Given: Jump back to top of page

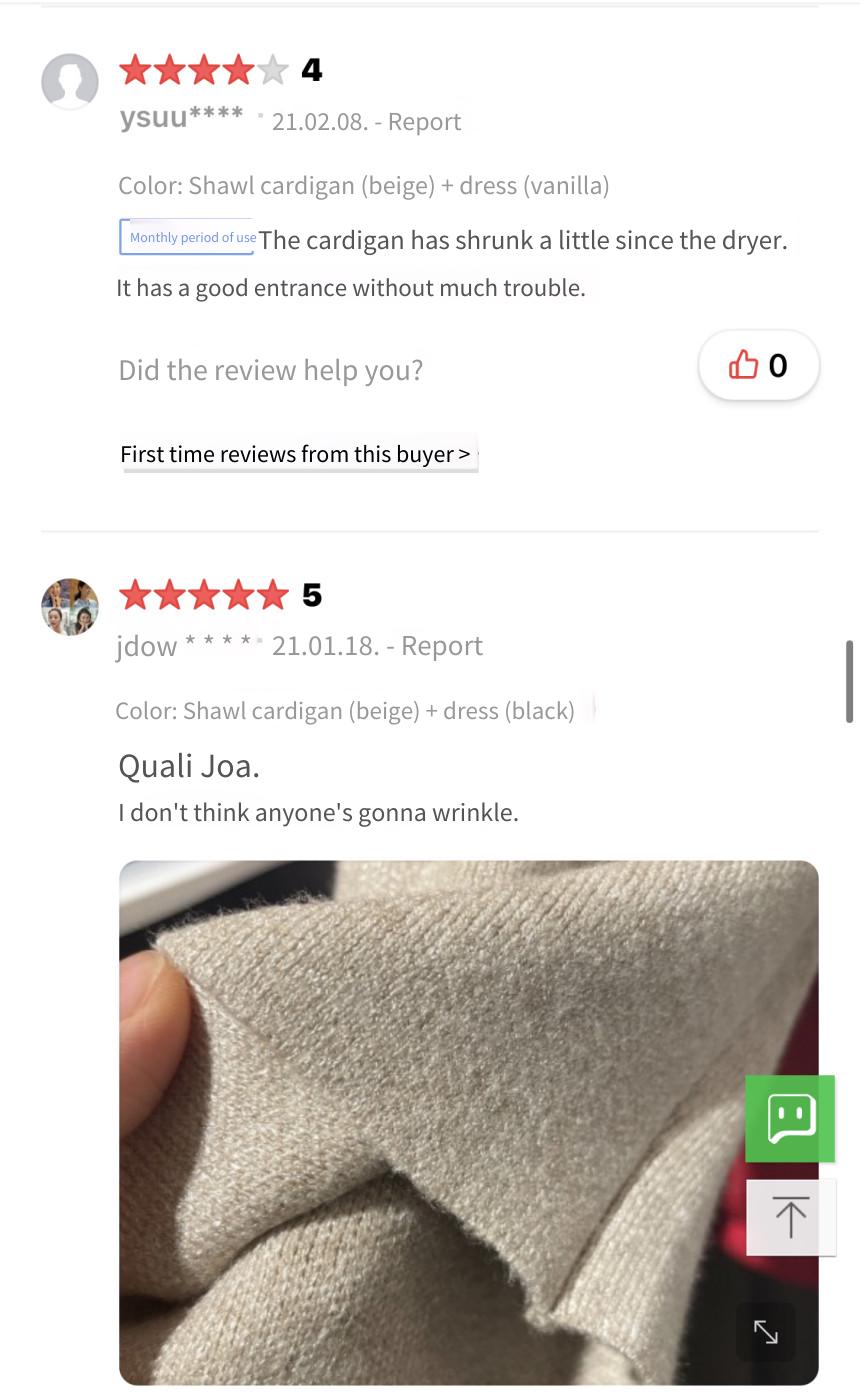Looking at the screenshot, I should click(x=790, y=1217).
